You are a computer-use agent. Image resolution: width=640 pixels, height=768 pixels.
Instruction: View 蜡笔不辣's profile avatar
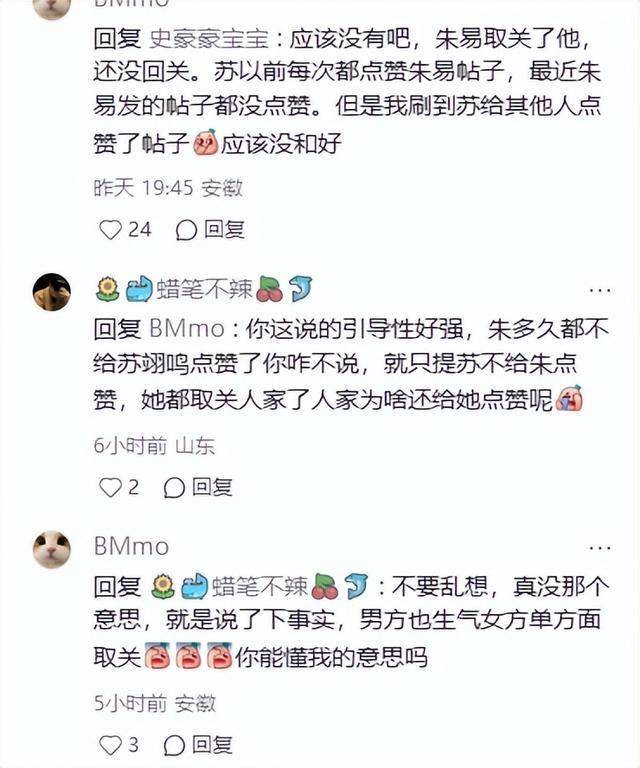(52, 292)
